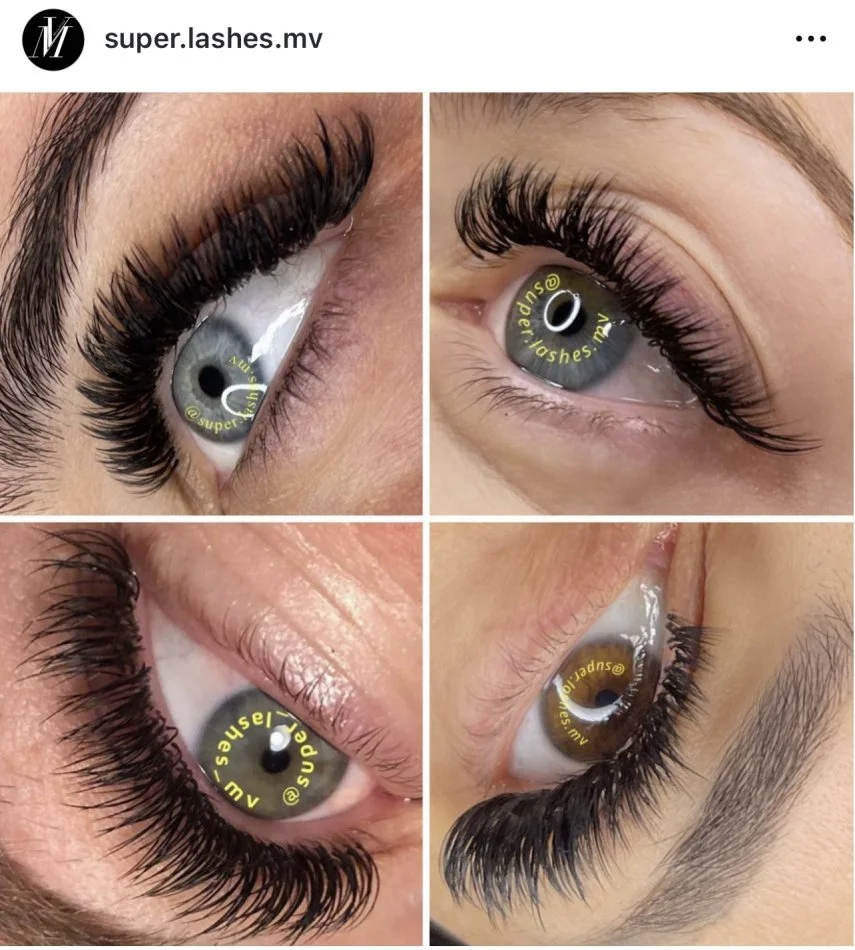
Task: Open the super.lashes.mv profile avatar
Action: coord(52,40)
